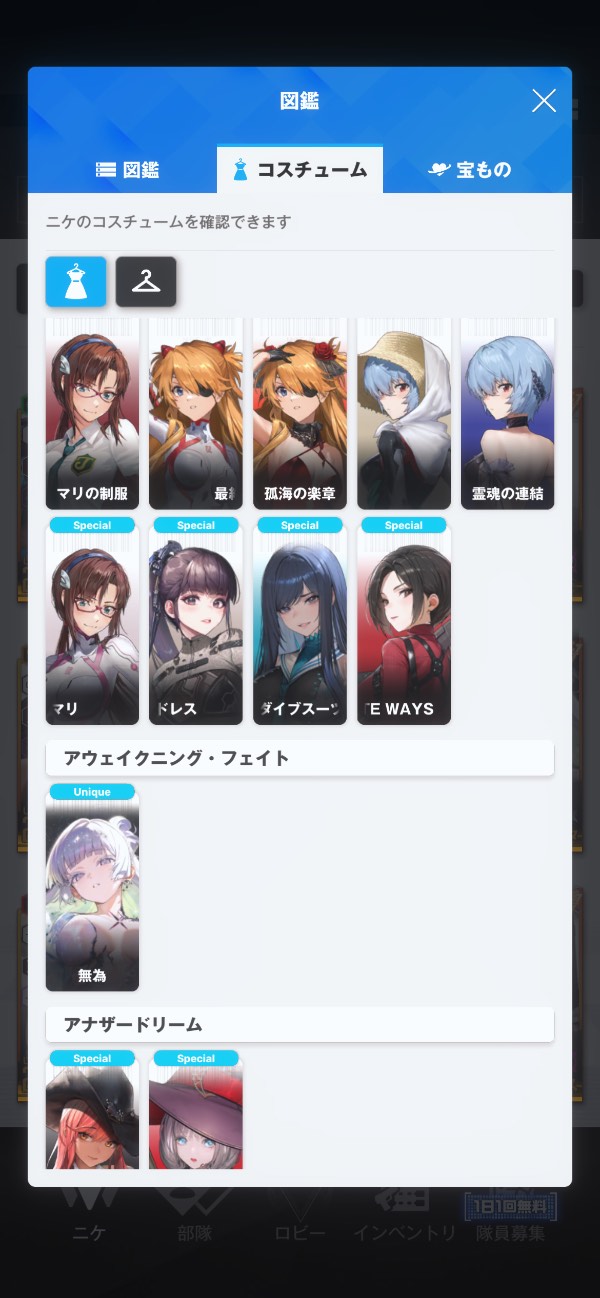The width and height of the screenshot is (600, 1298).
Task: Select the dress filter button
Action: (75, 282)
